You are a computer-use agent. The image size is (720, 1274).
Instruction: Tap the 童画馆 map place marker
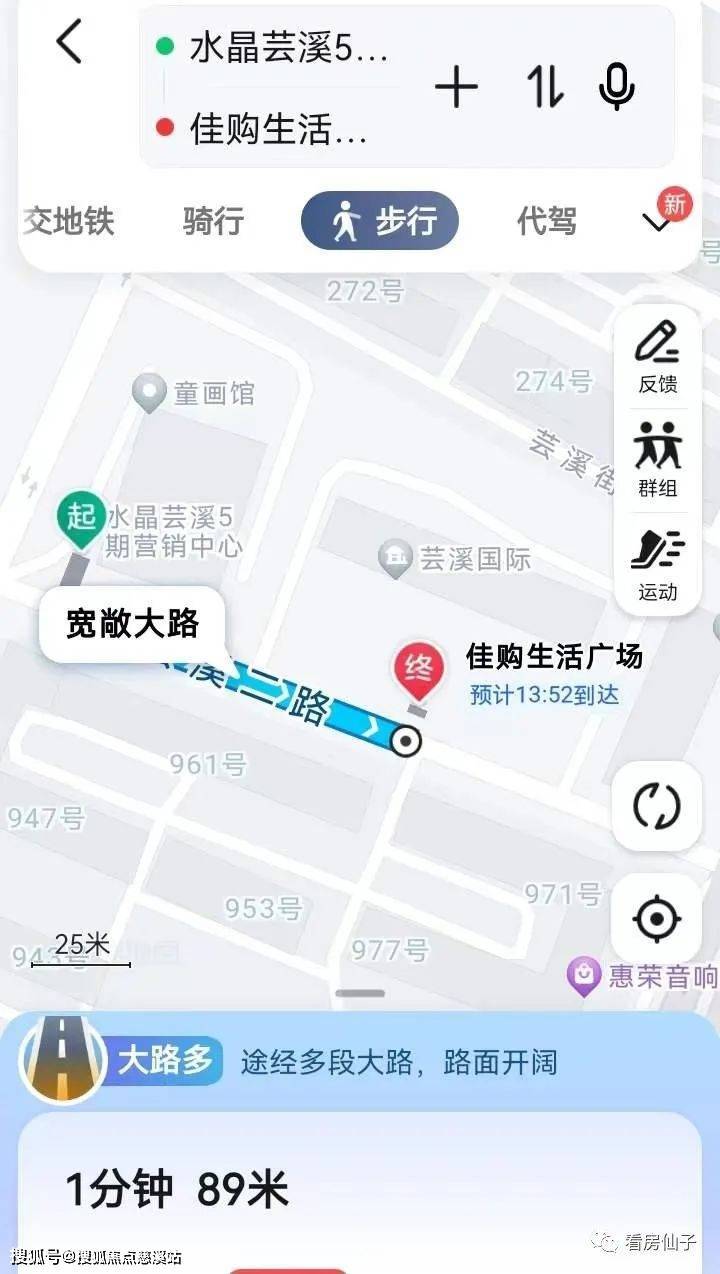(x=149, y=392)
